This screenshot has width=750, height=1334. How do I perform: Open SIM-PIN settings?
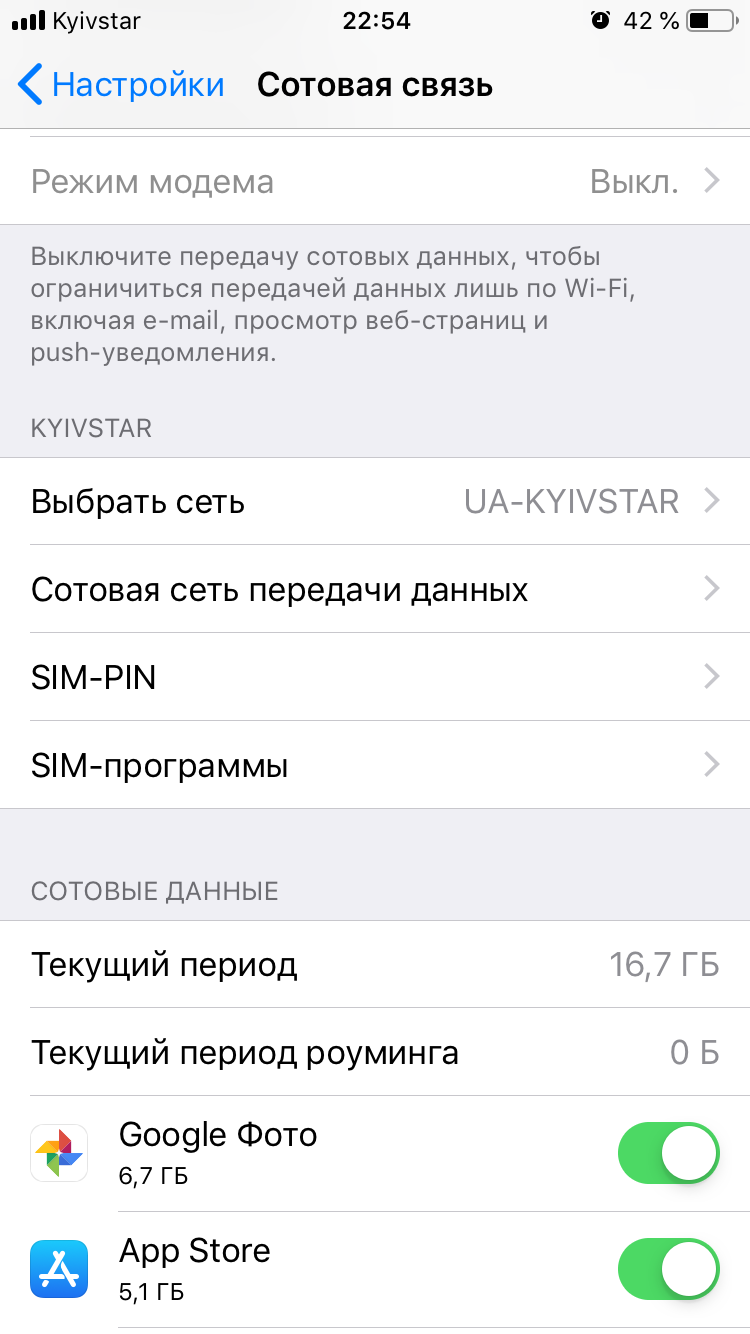point(375,677)
